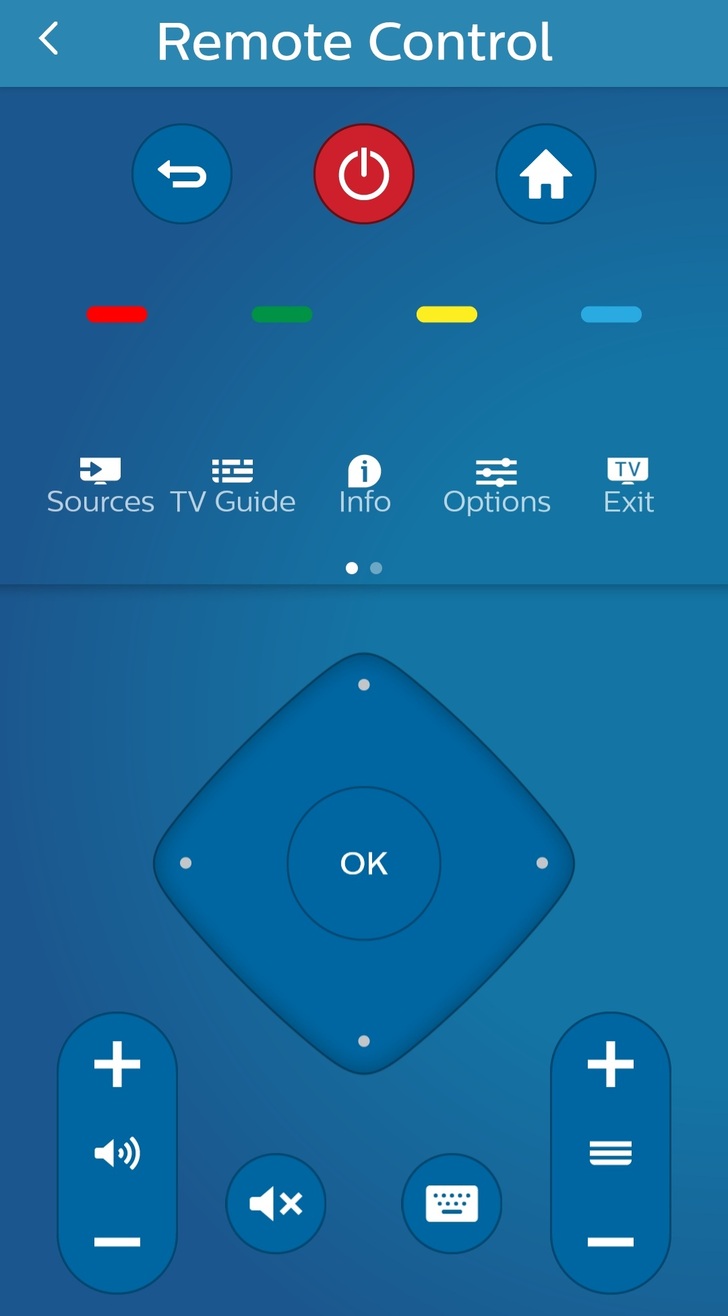This screenshot has width=728, height=1316.
Task: Tap the blue color key
Action: 611,314
